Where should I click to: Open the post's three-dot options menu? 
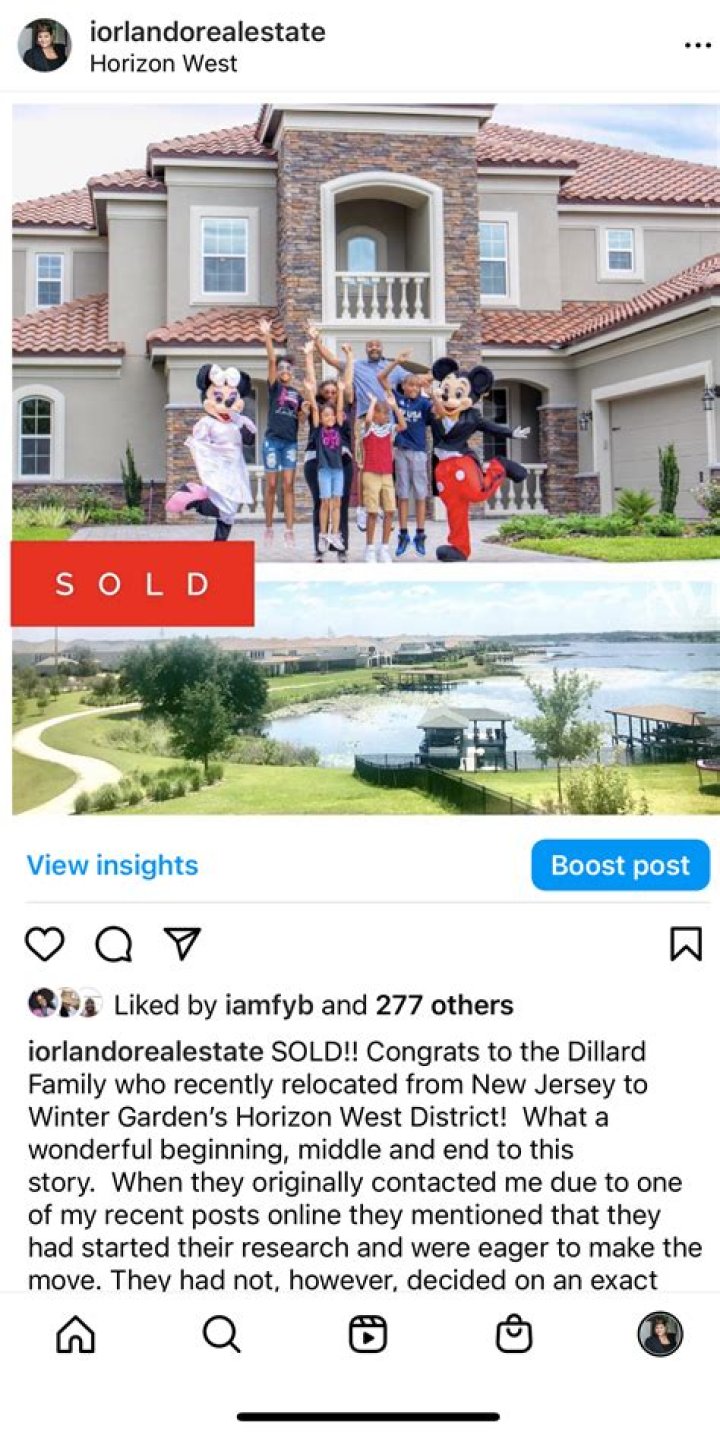point(696,46)
